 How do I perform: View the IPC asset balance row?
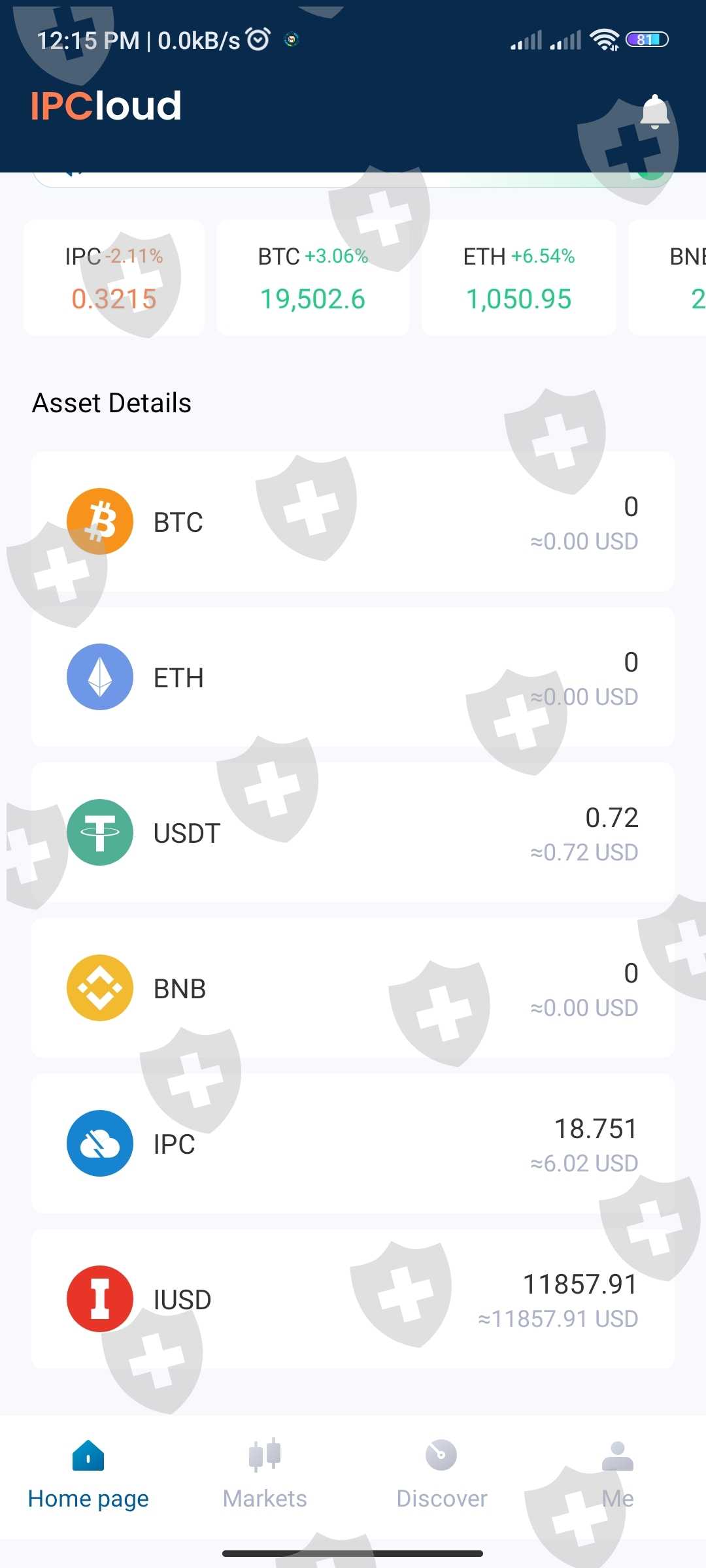[x=353, y=1144]
